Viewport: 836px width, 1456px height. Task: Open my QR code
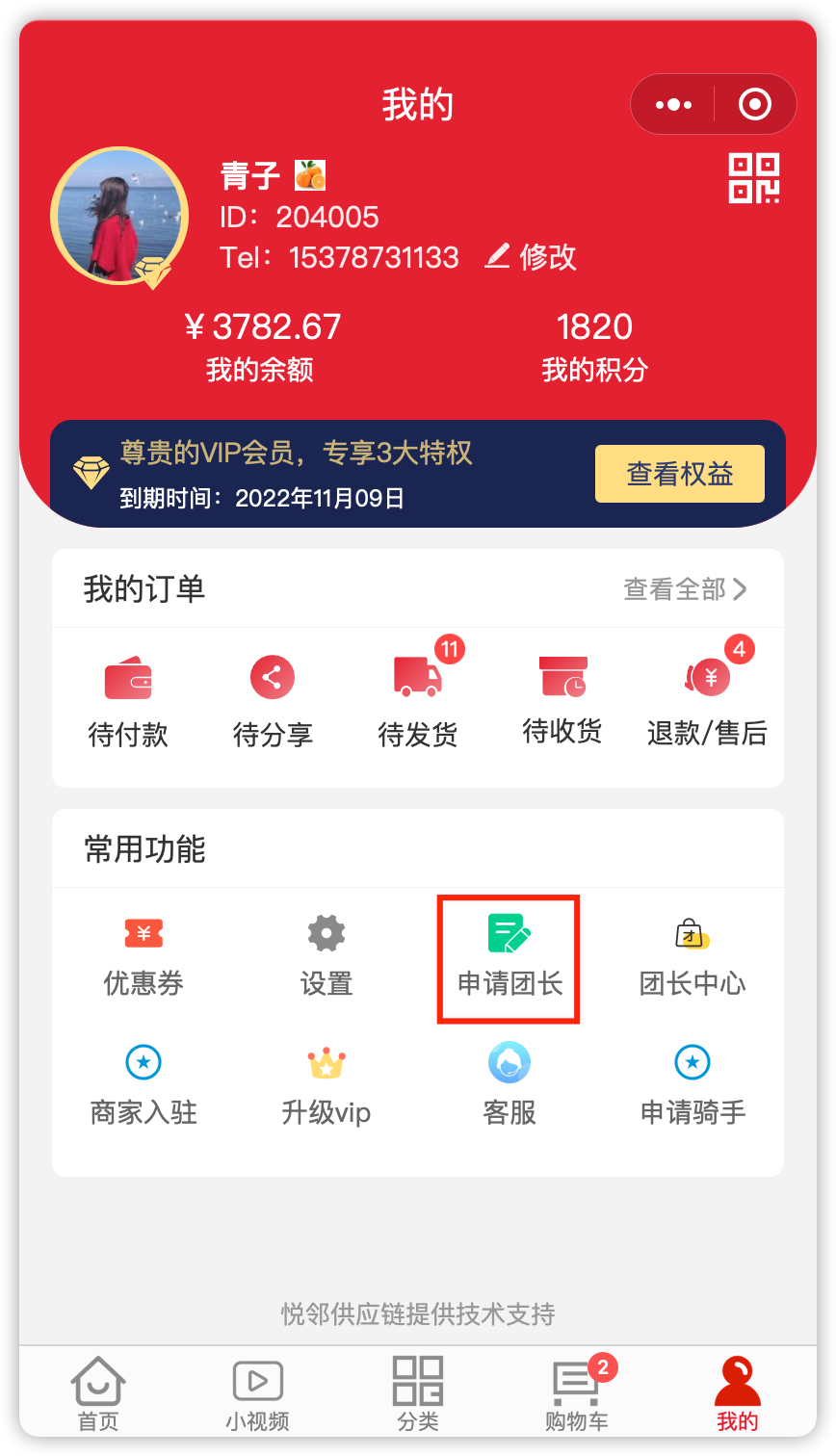tap(753, 178)
